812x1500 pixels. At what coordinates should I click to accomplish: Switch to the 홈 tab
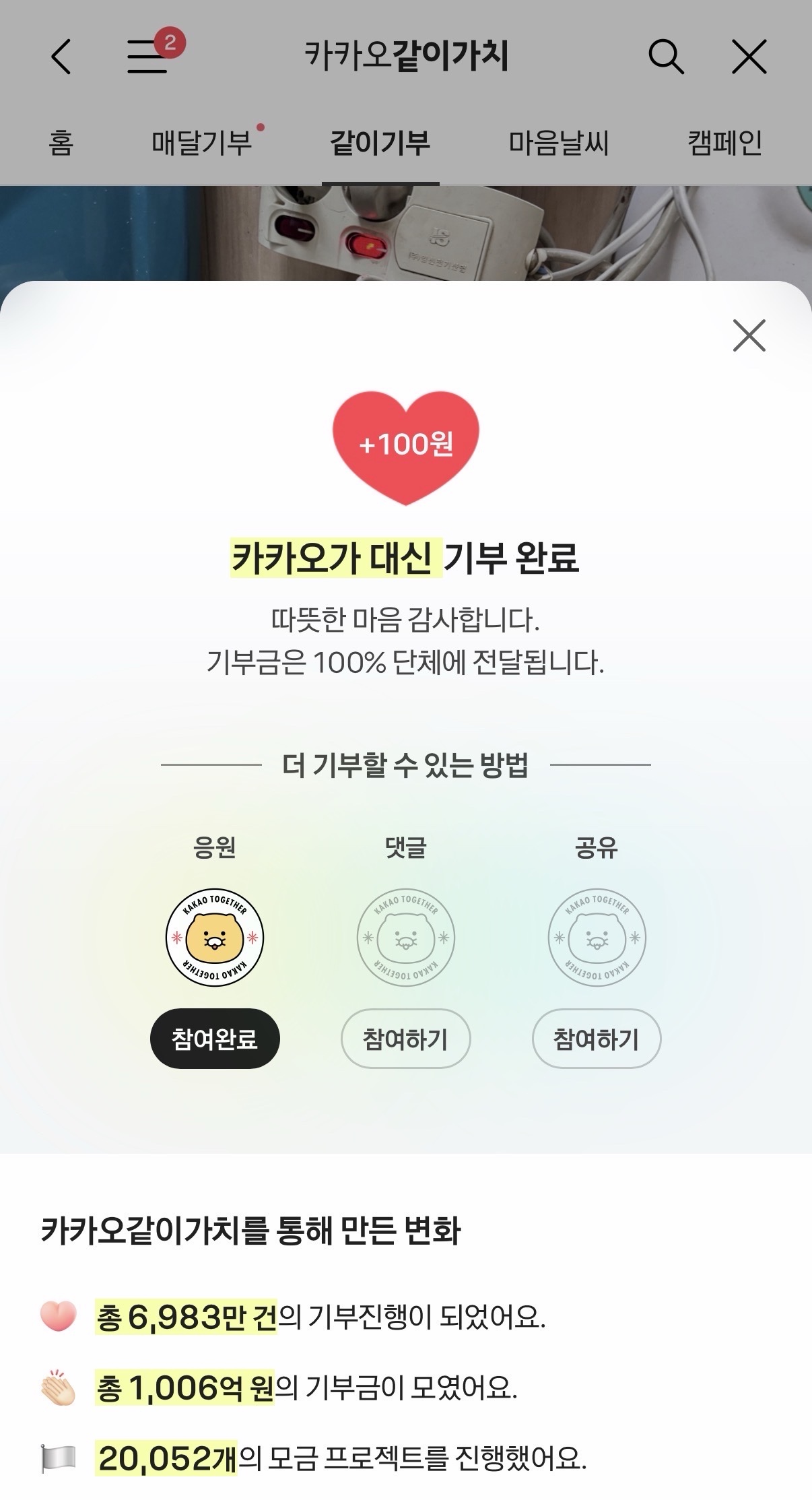(61, 143)
